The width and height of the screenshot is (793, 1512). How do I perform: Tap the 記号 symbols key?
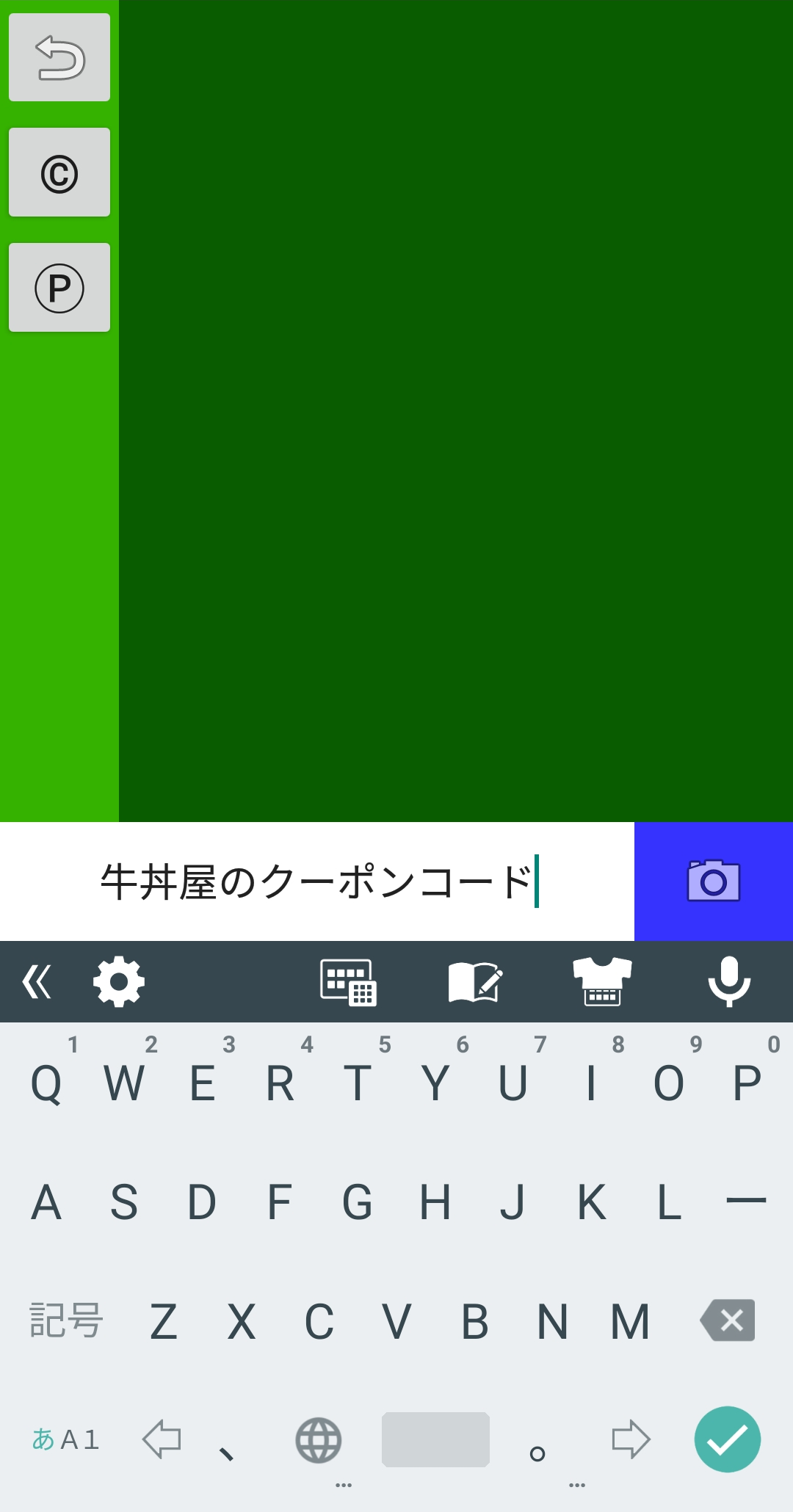pyautogui.click(x=66, y=1321)
